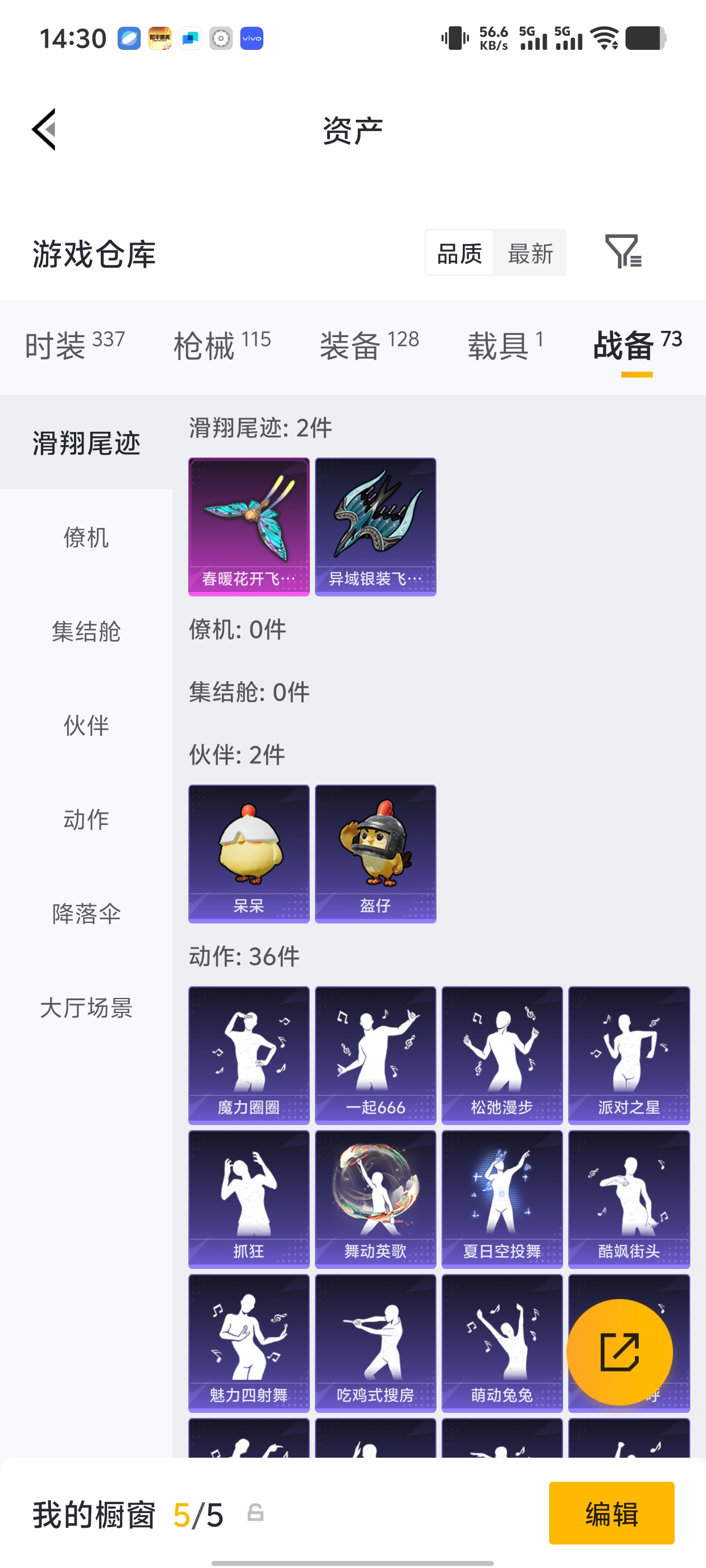Image resolution: width=706 pixels, height=1568 pixels.
Task: Open the 集结舱 section
Action: [x=86, y=631]
